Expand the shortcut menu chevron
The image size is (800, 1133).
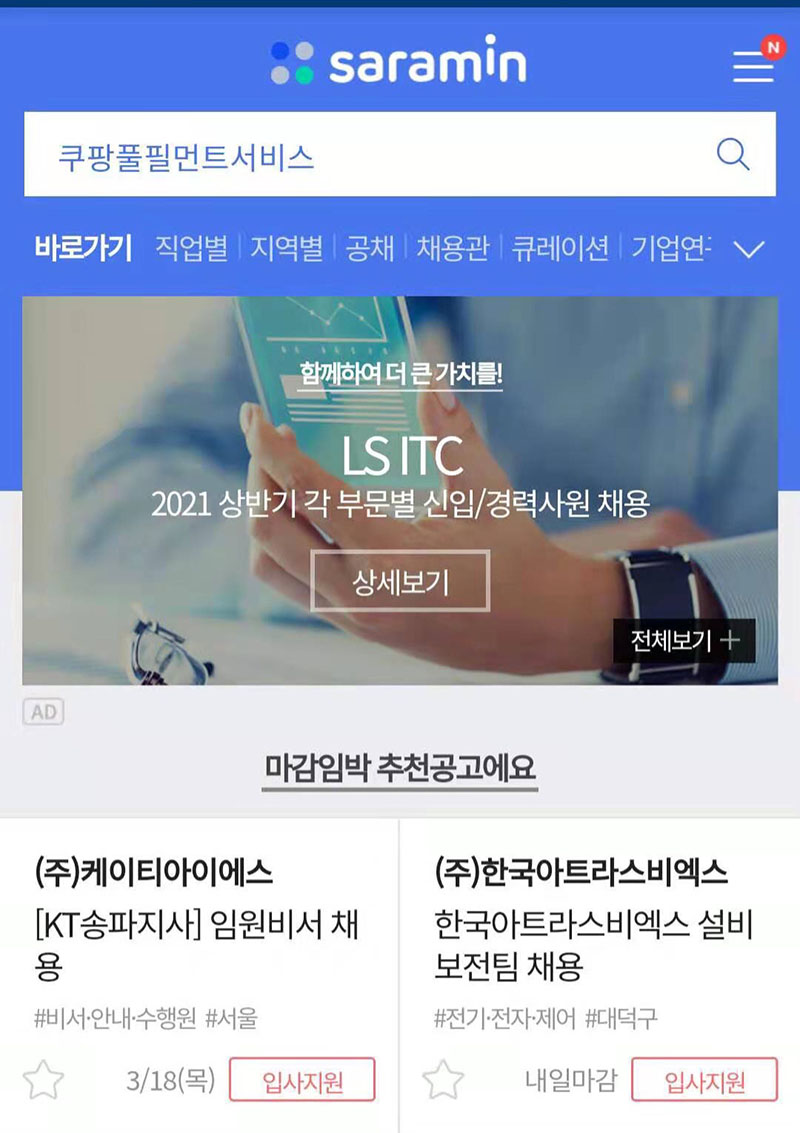(x=749, y=249)
